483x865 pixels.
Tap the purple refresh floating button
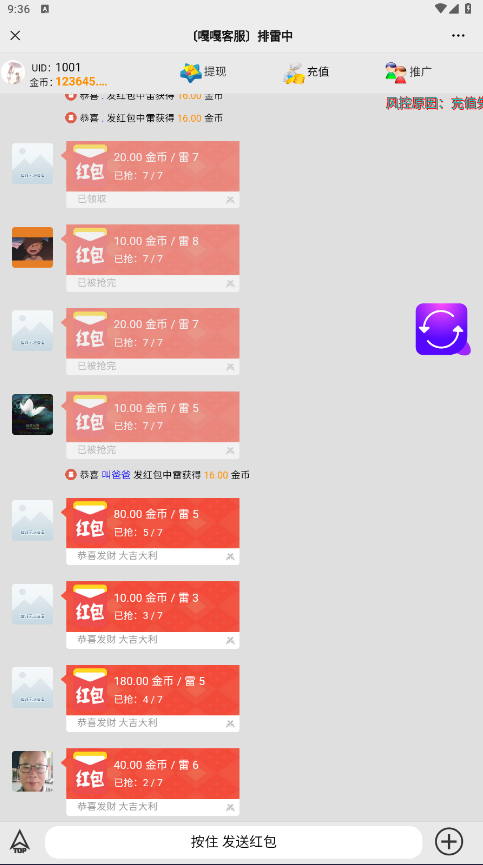click(442, 329)
